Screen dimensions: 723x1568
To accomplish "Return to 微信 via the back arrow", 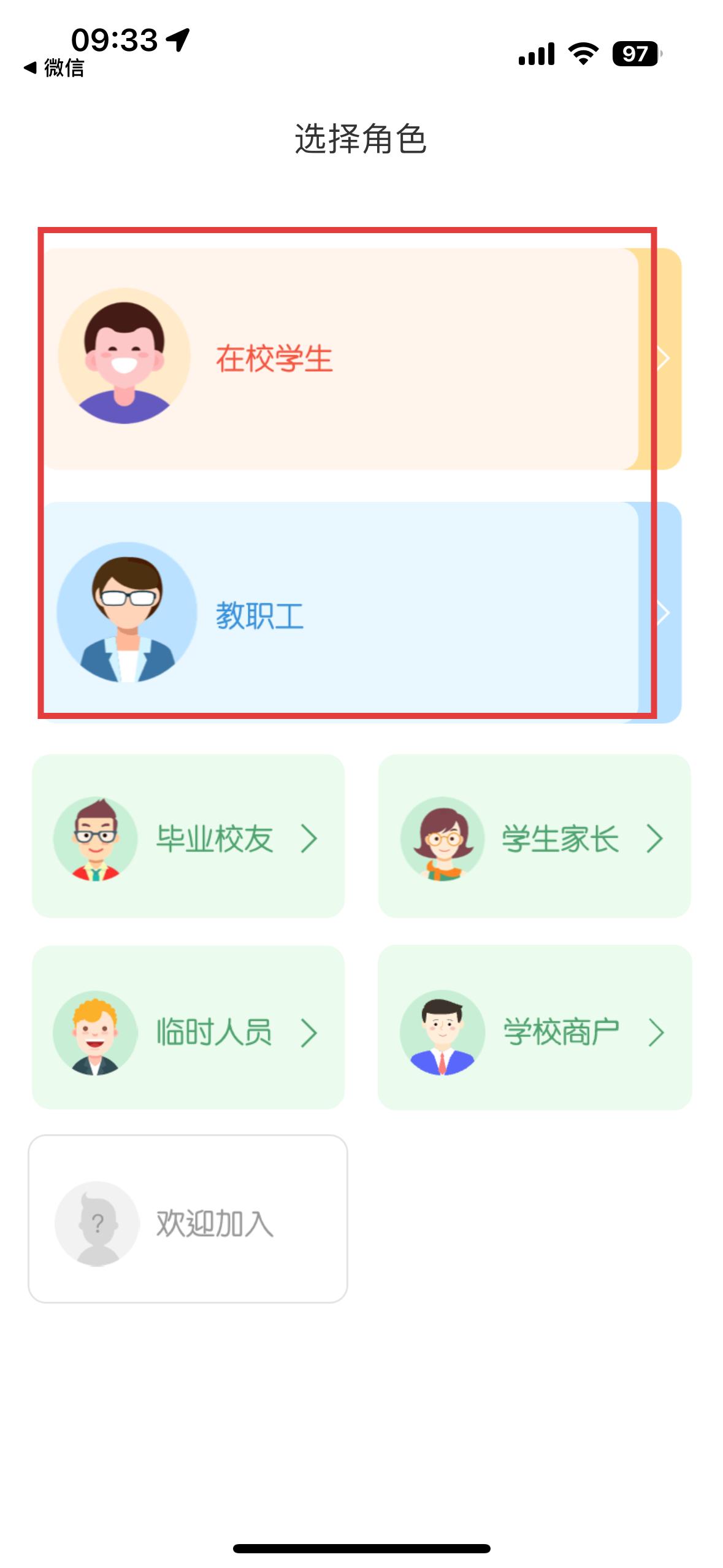I will 54,67.
